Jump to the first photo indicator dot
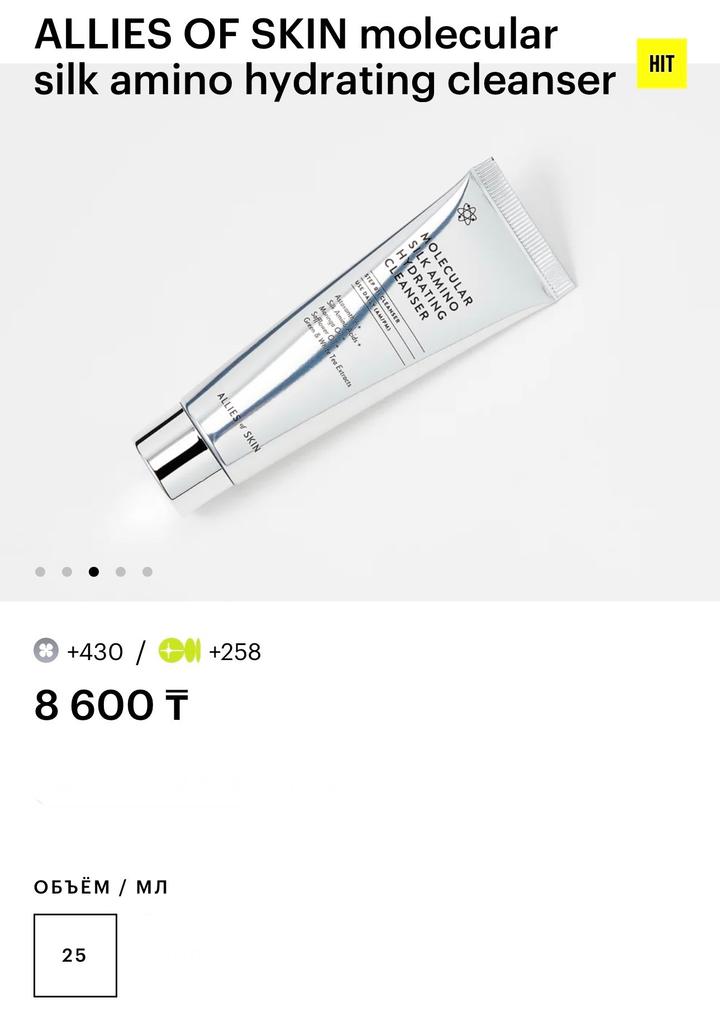This screenshot has height=1028, width=720. click(x=40, y=572)
